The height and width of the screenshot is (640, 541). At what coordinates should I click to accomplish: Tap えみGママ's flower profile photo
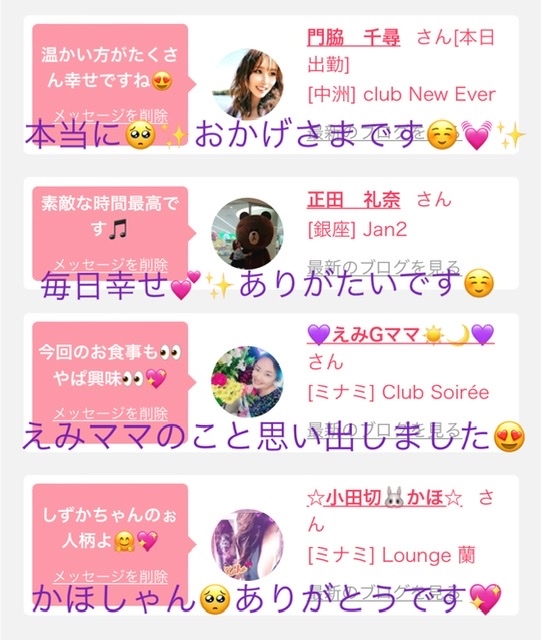(x=247, y=382)
